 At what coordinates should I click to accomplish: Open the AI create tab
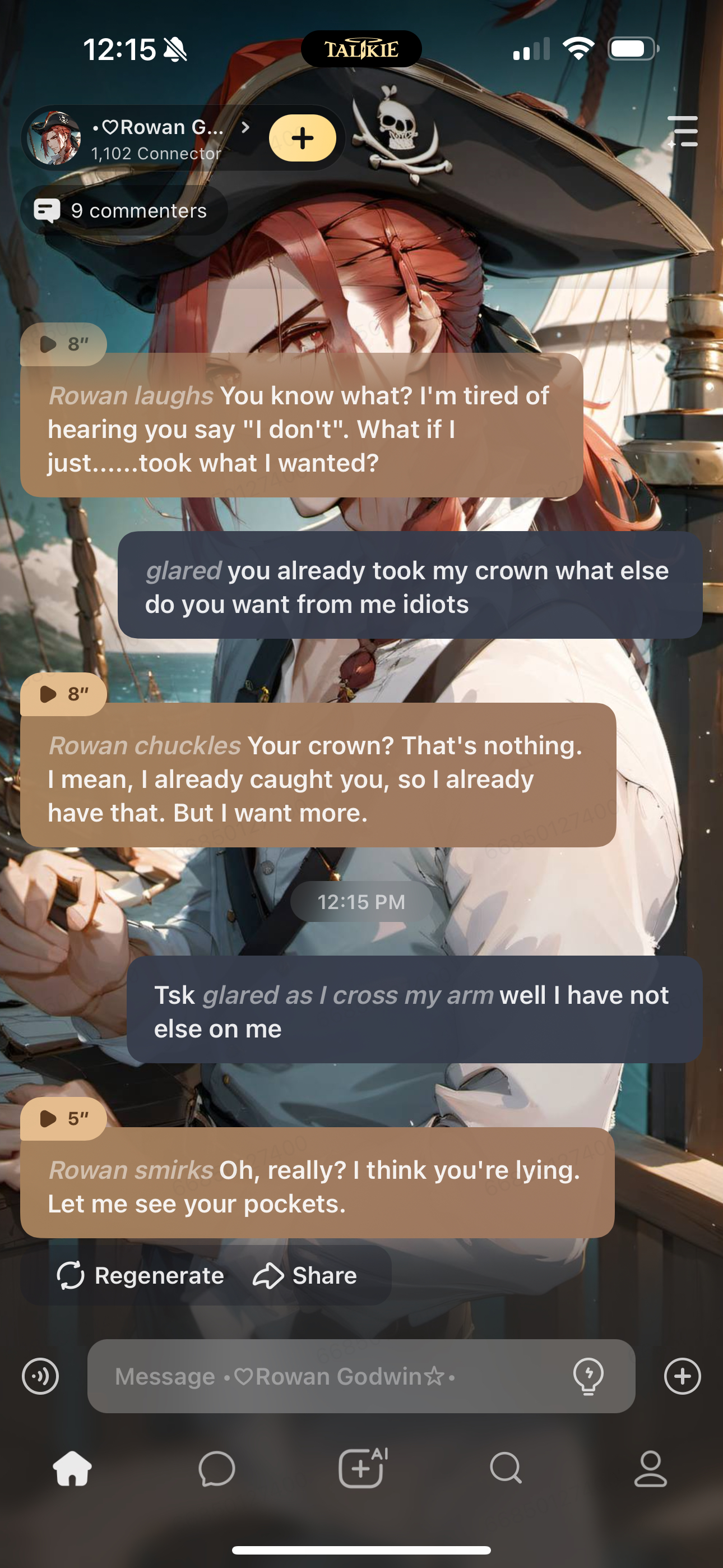361,1468
